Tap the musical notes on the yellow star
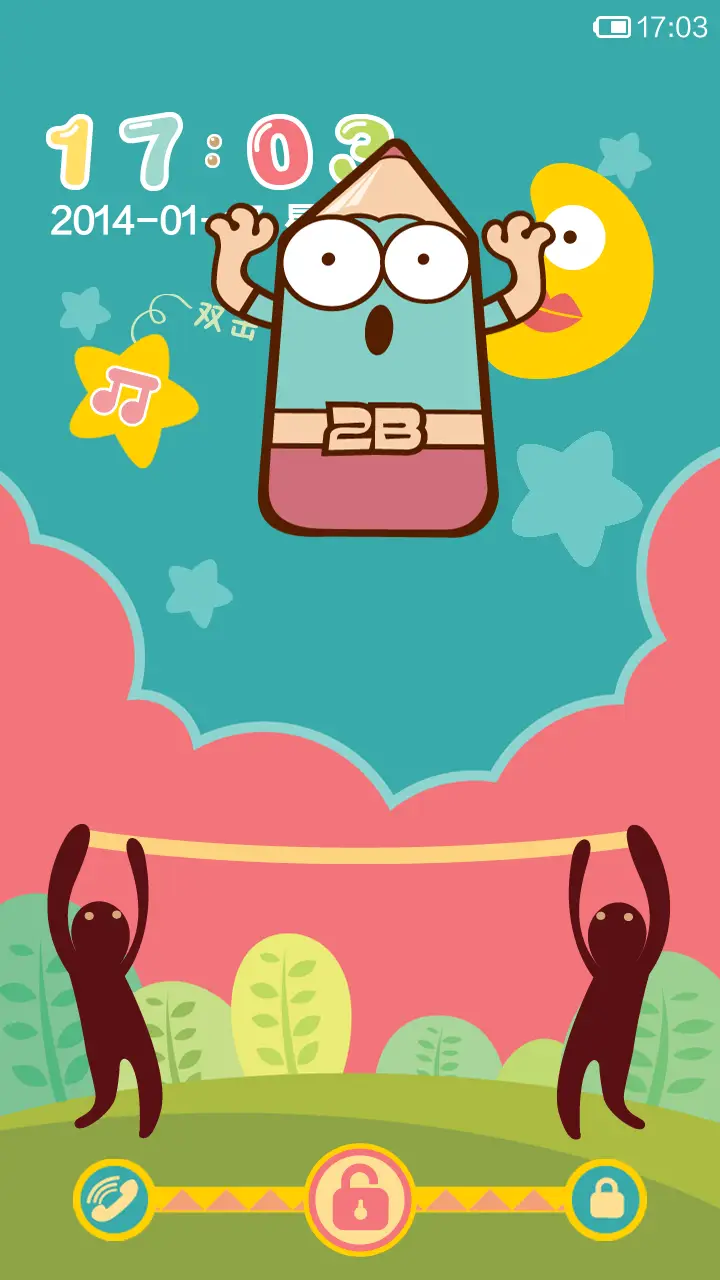The width and height of the screenshot is (720, 1280). tap(128, 392)
